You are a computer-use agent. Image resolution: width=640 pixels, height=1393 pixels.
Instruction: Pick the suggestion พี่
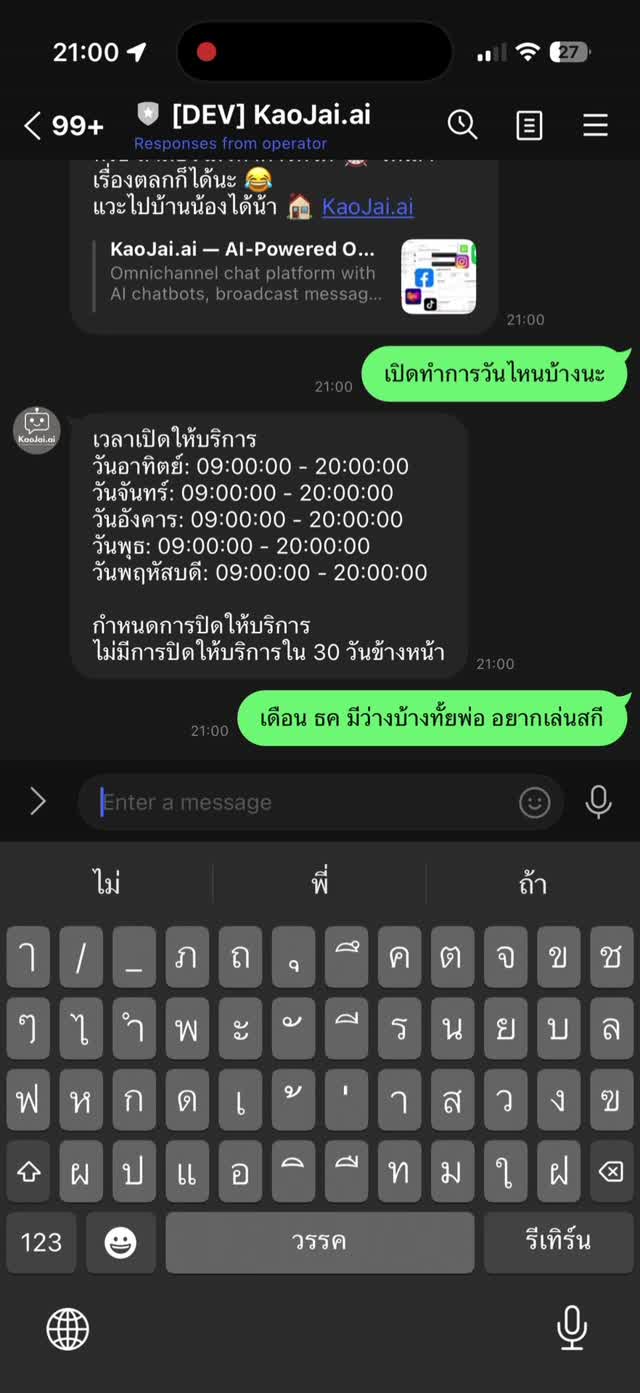[x=320, y=884]
